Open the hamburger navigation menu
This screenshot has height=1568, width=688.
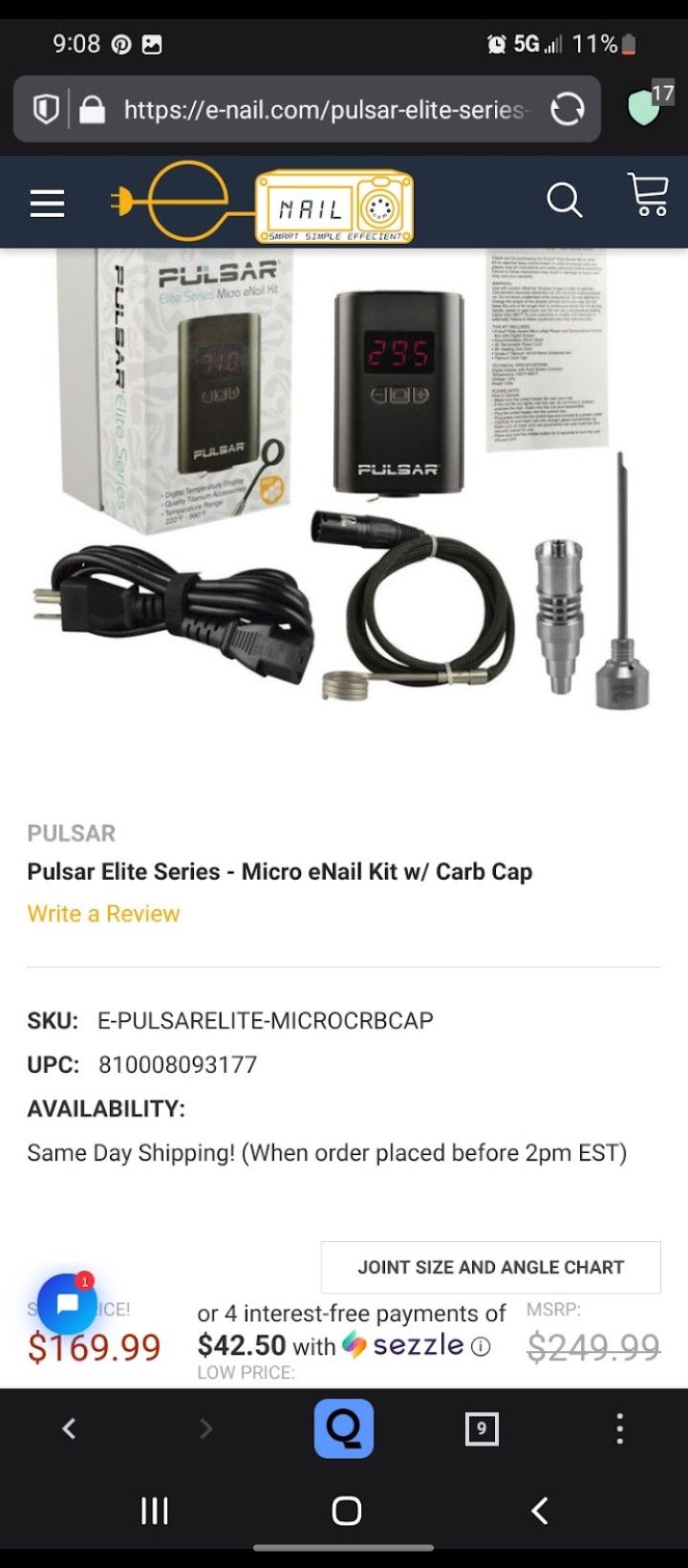[47, 204]
